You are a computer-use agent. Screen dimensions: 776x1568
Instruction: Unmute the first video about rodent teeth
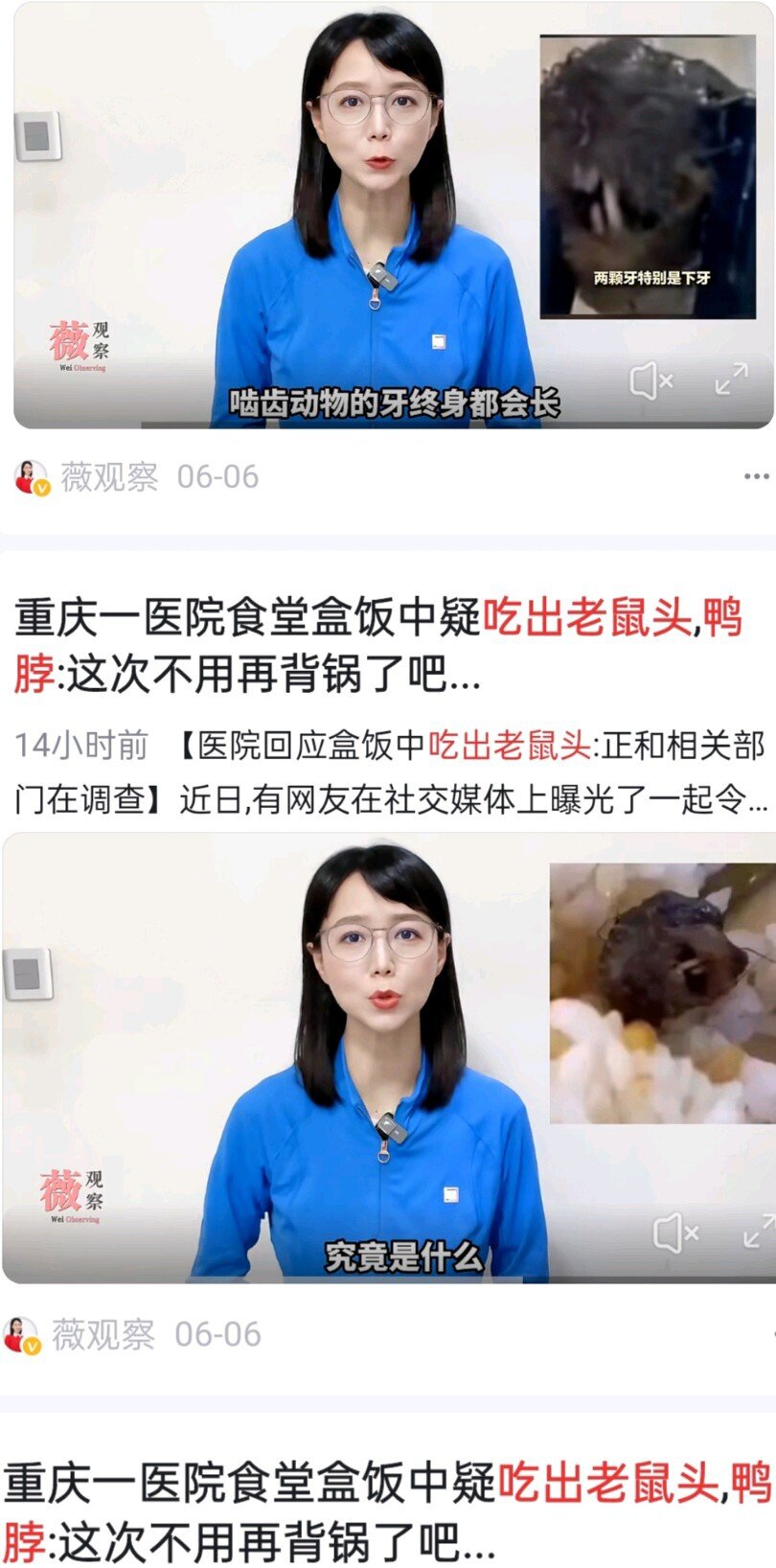pos(651,381)
